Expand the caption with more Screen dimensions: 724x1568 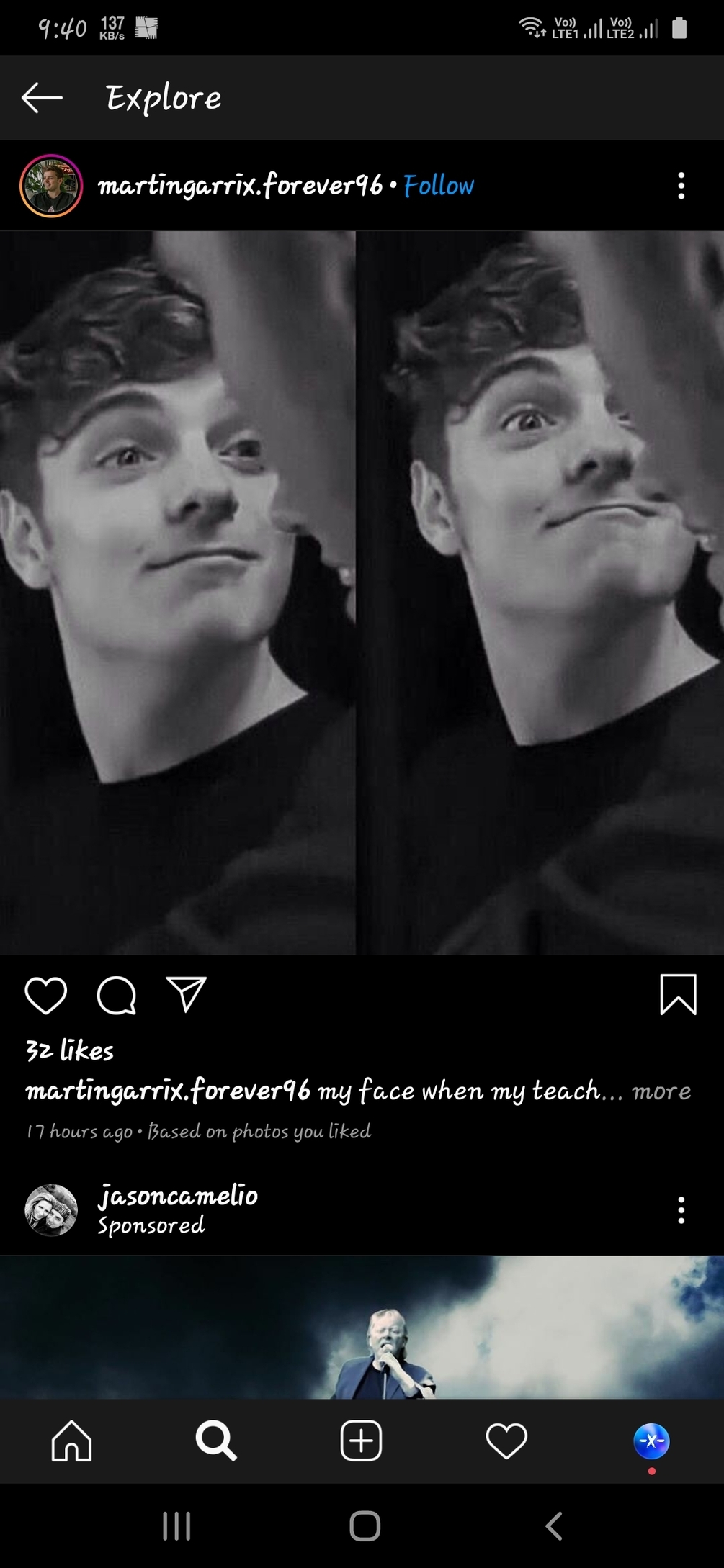point(661,1091)
